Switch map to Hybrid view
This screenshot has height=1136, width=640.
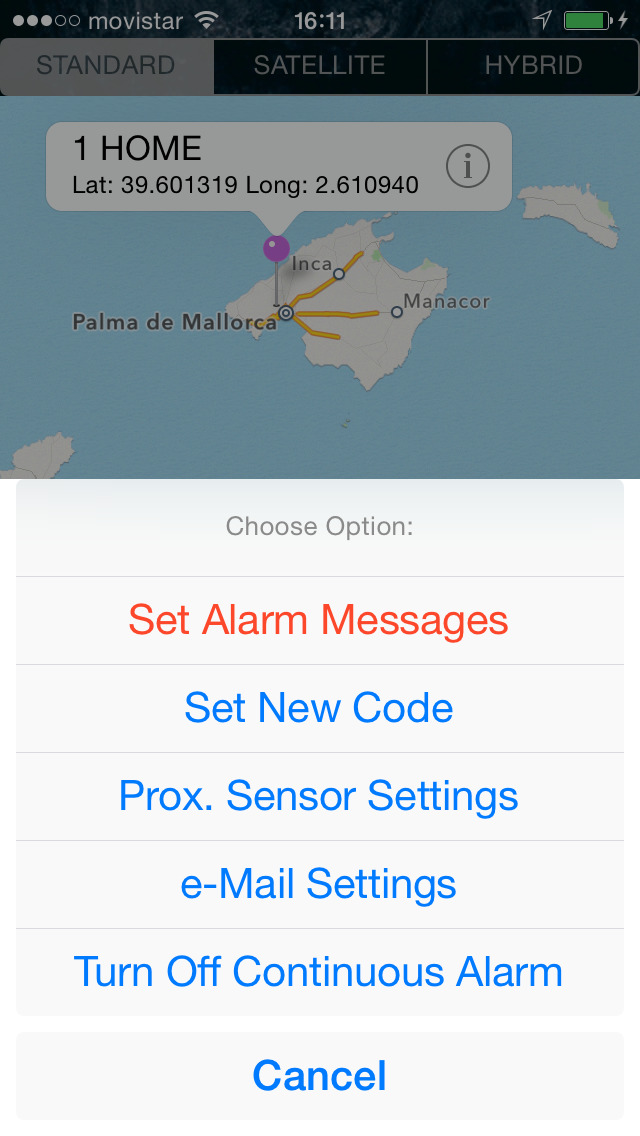point(533,66)
